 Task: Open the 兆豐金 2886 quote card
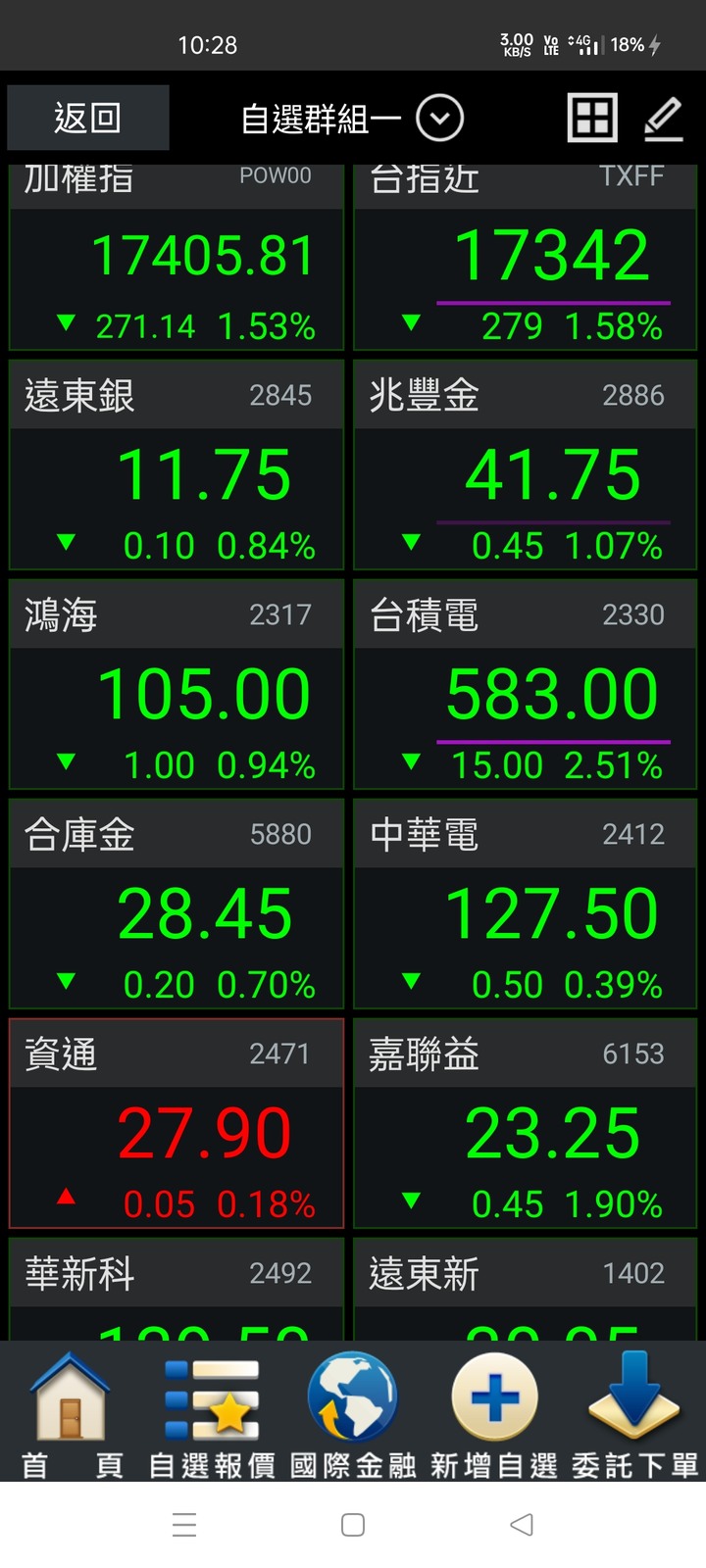click(x=525, y=465)
